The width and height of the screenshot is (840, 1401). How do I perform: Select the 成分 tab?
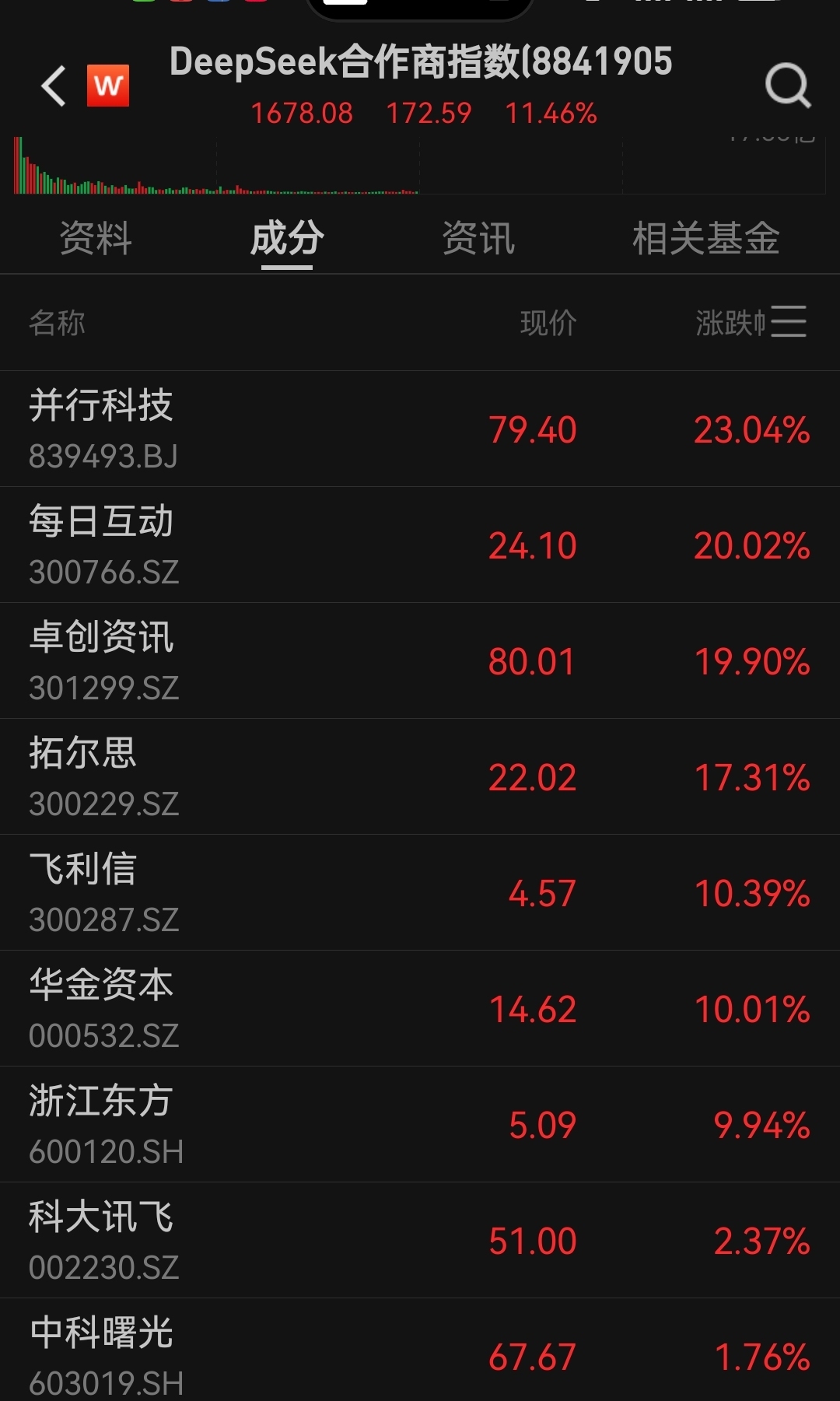point(287,238)
